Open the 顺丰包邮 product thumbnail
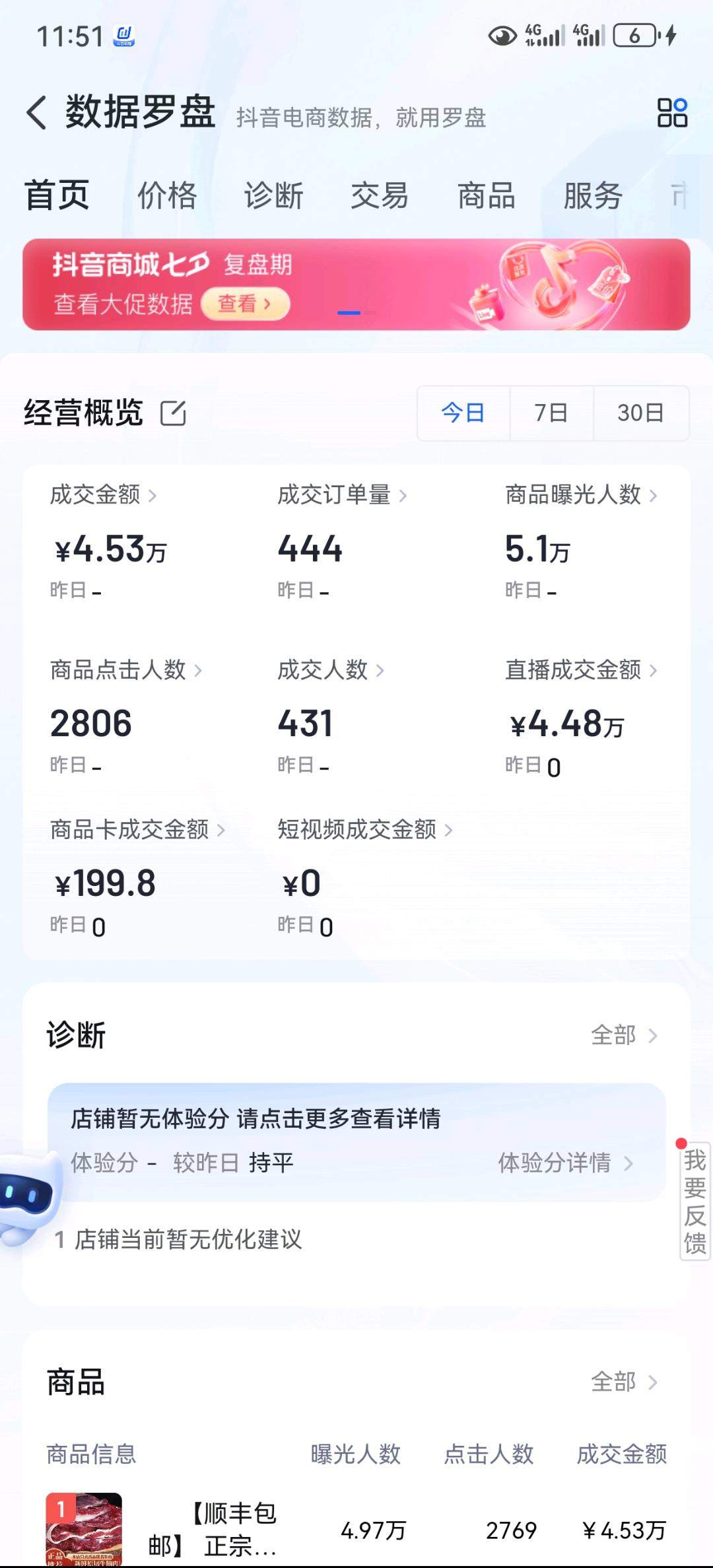Screen dimensions: 713x1568 click(x=86, y=1532)
